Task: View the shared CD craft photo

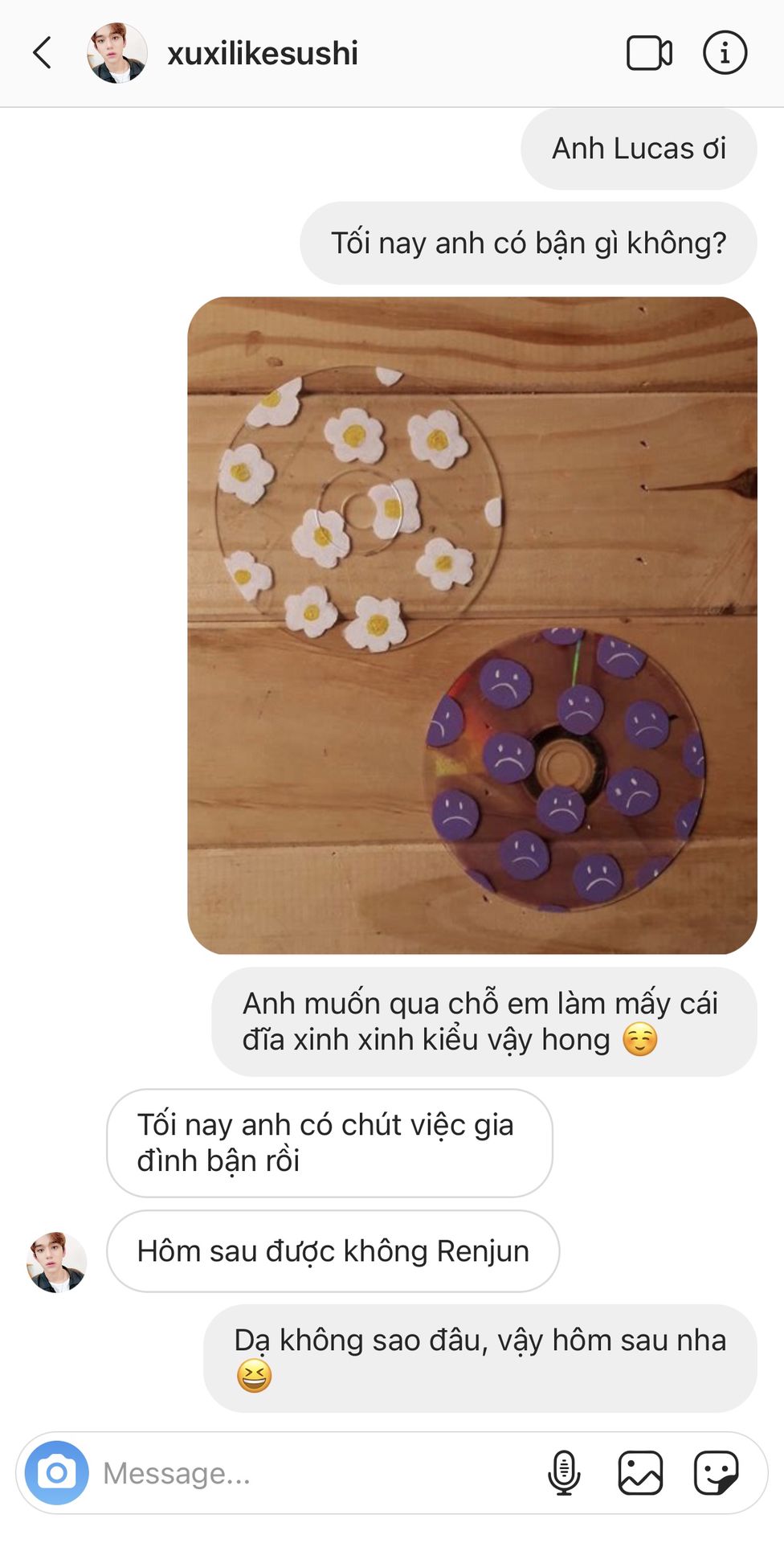Action: [x=472, y=625]
